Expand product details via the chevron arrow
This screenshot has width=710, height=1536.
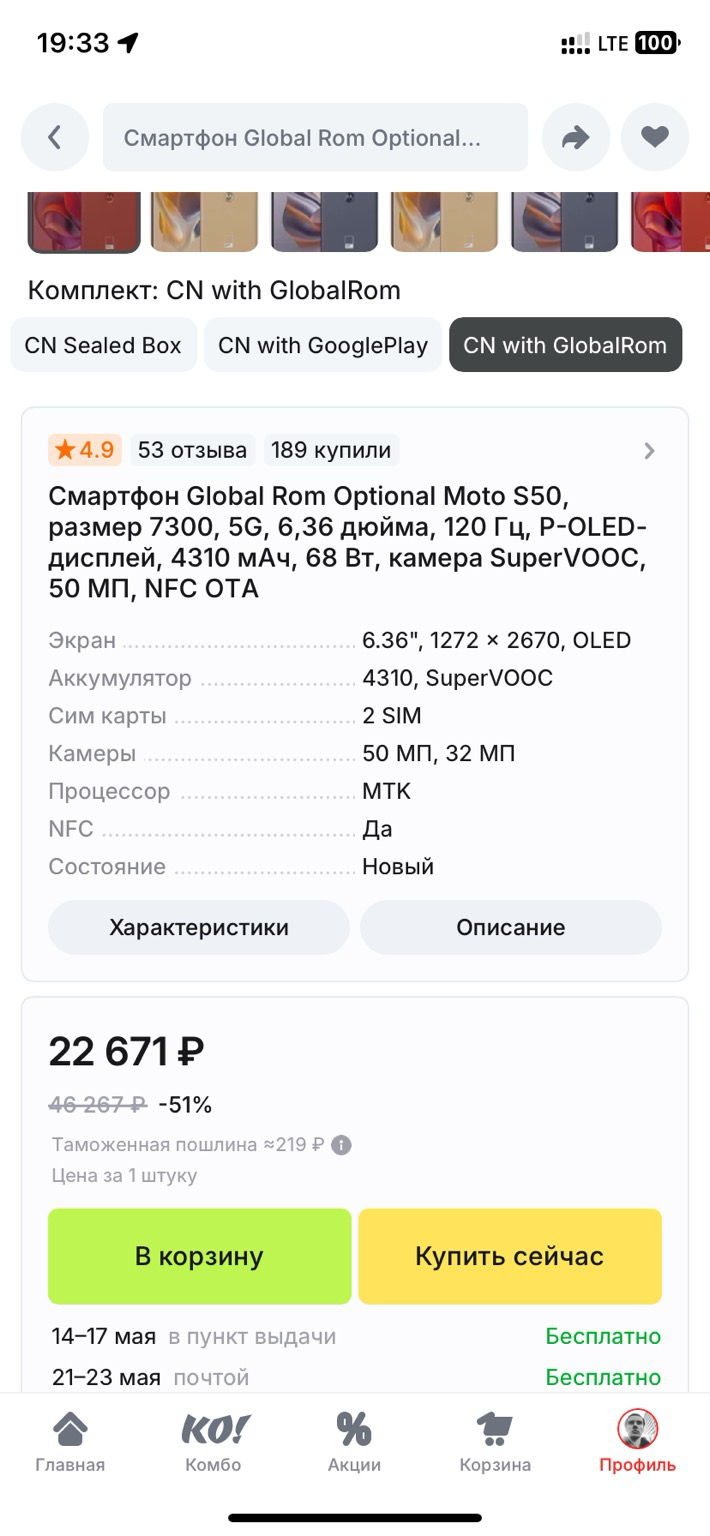649,451
